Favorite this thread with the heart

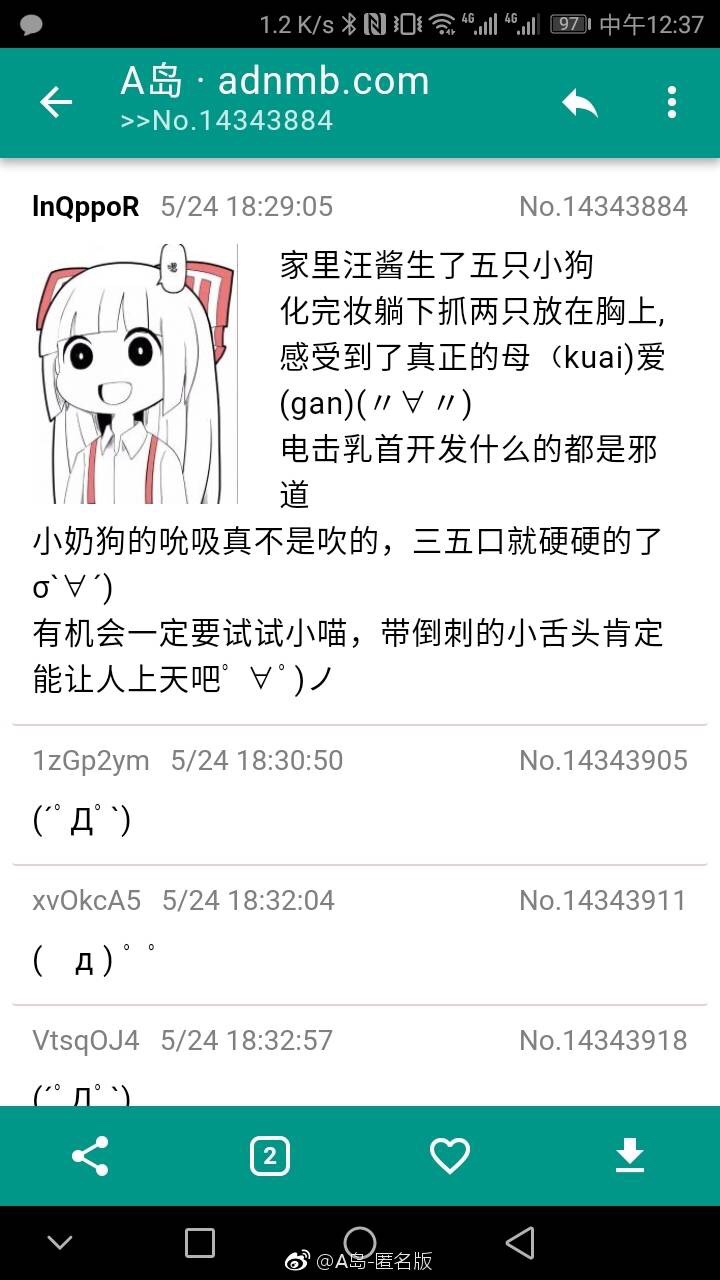(450, 1156)
